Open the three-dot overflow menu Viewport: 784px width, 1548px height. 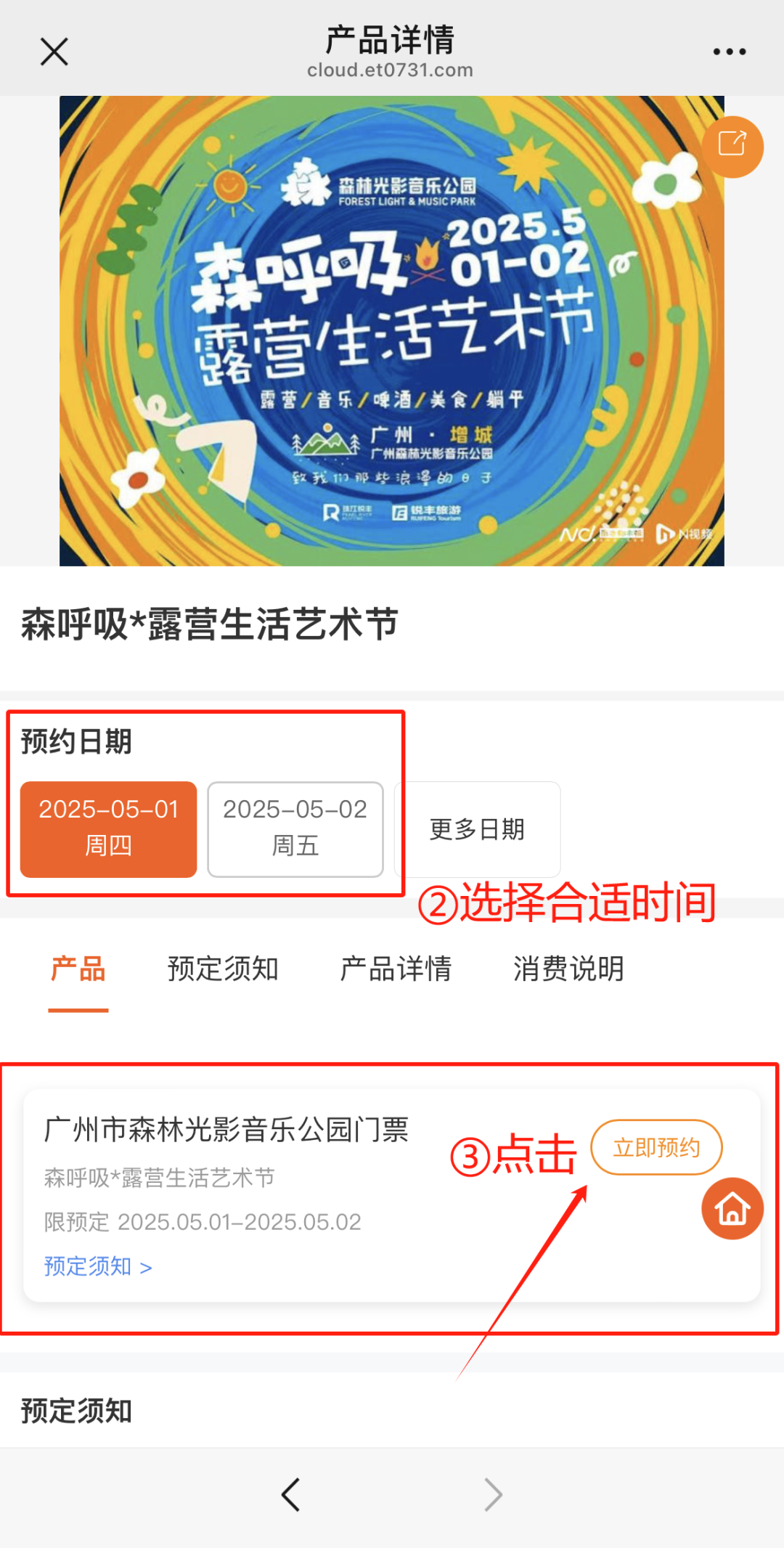[x=729, y=52]
